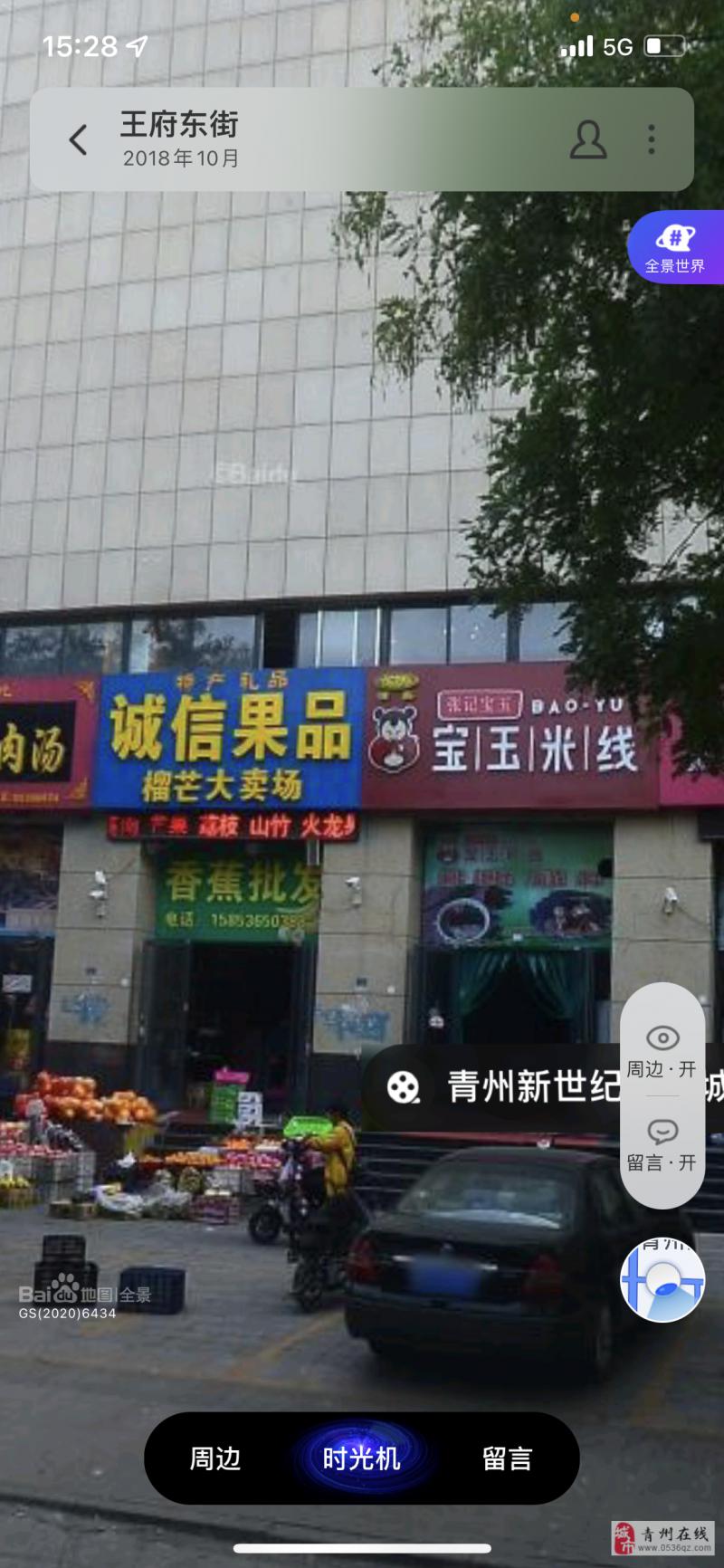Viewport: 724px width, 1568px height.
Task: Go back from the 王府东街 panorama
Action: coord(79,139)
